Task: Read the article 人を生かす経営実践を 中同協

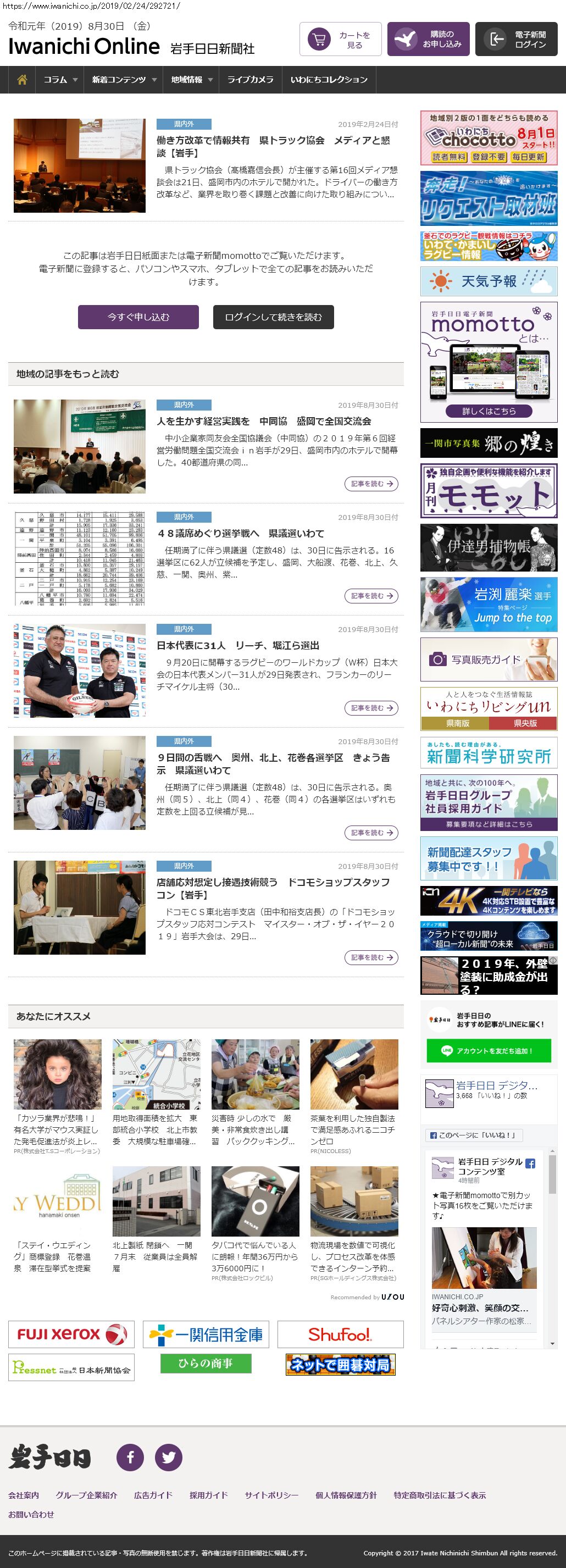Action: point(264,421)
